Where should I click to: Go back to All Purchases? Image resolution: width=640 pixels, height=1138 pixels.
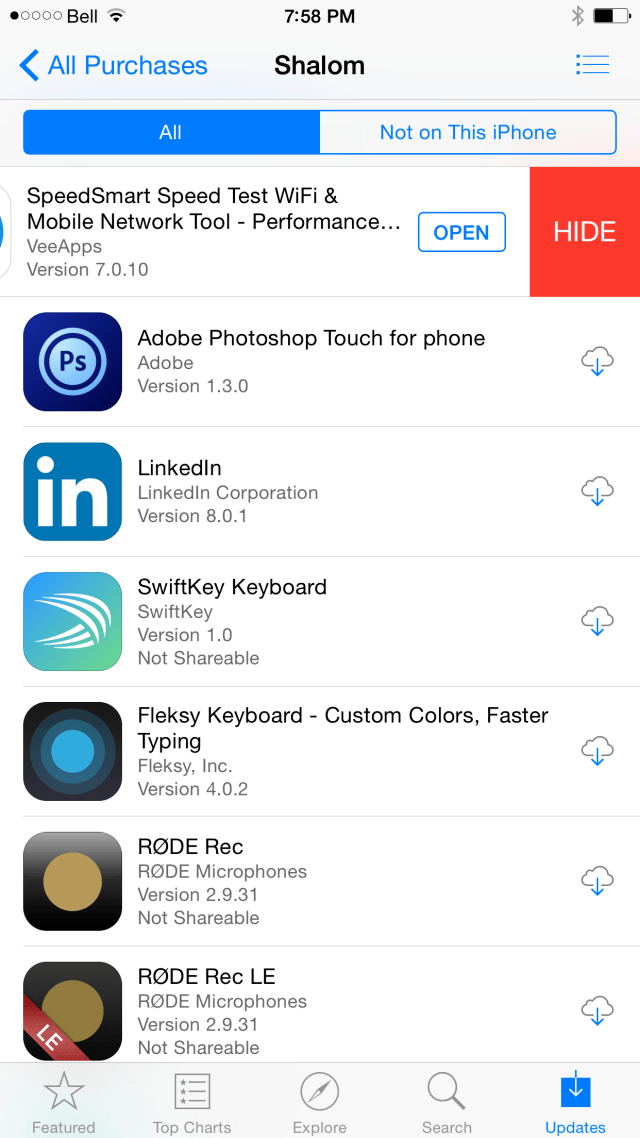(112, 66)
